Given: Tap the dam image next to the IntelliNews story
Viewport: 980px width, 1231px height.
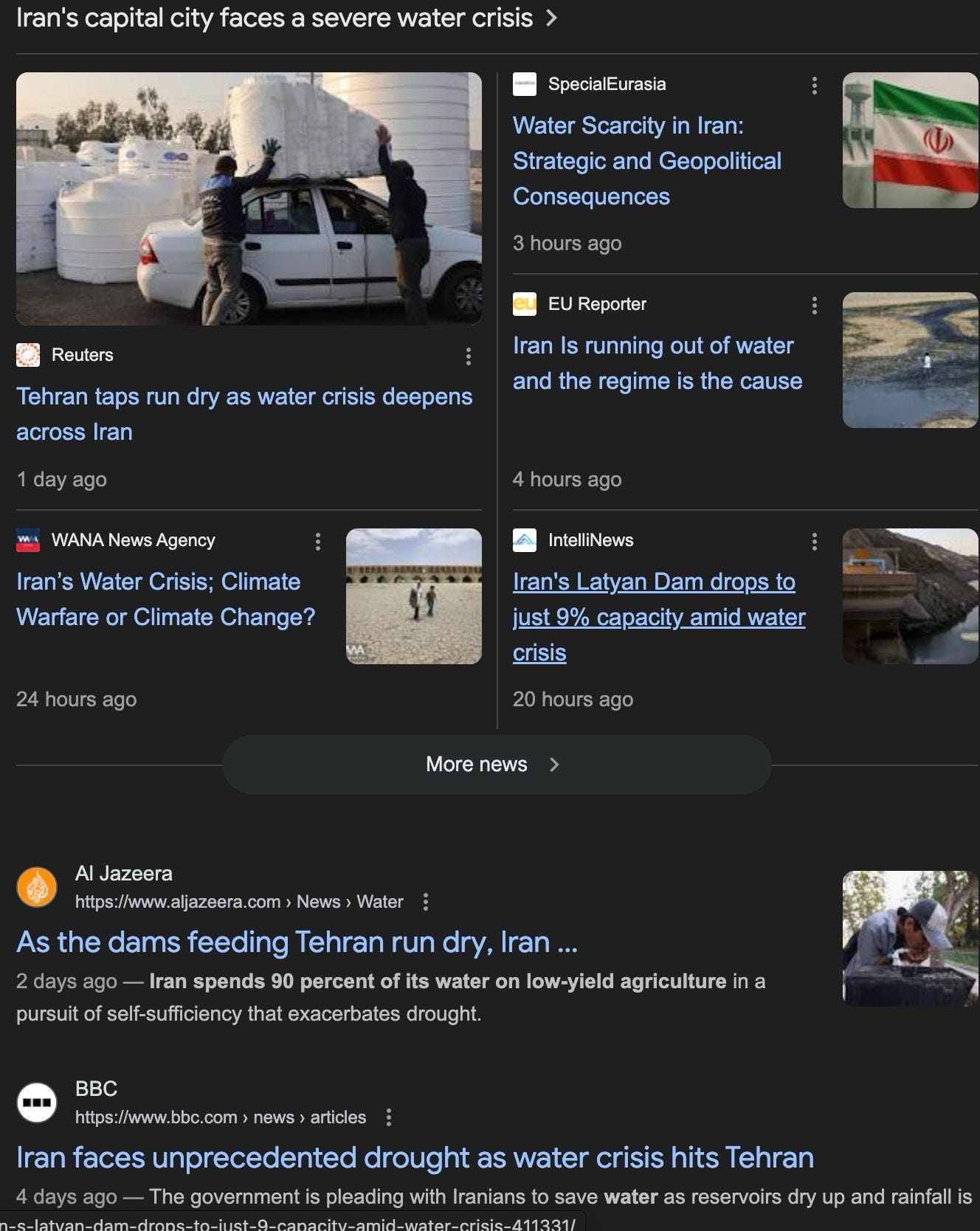Looking at the screenshot, I should (910, 596).
